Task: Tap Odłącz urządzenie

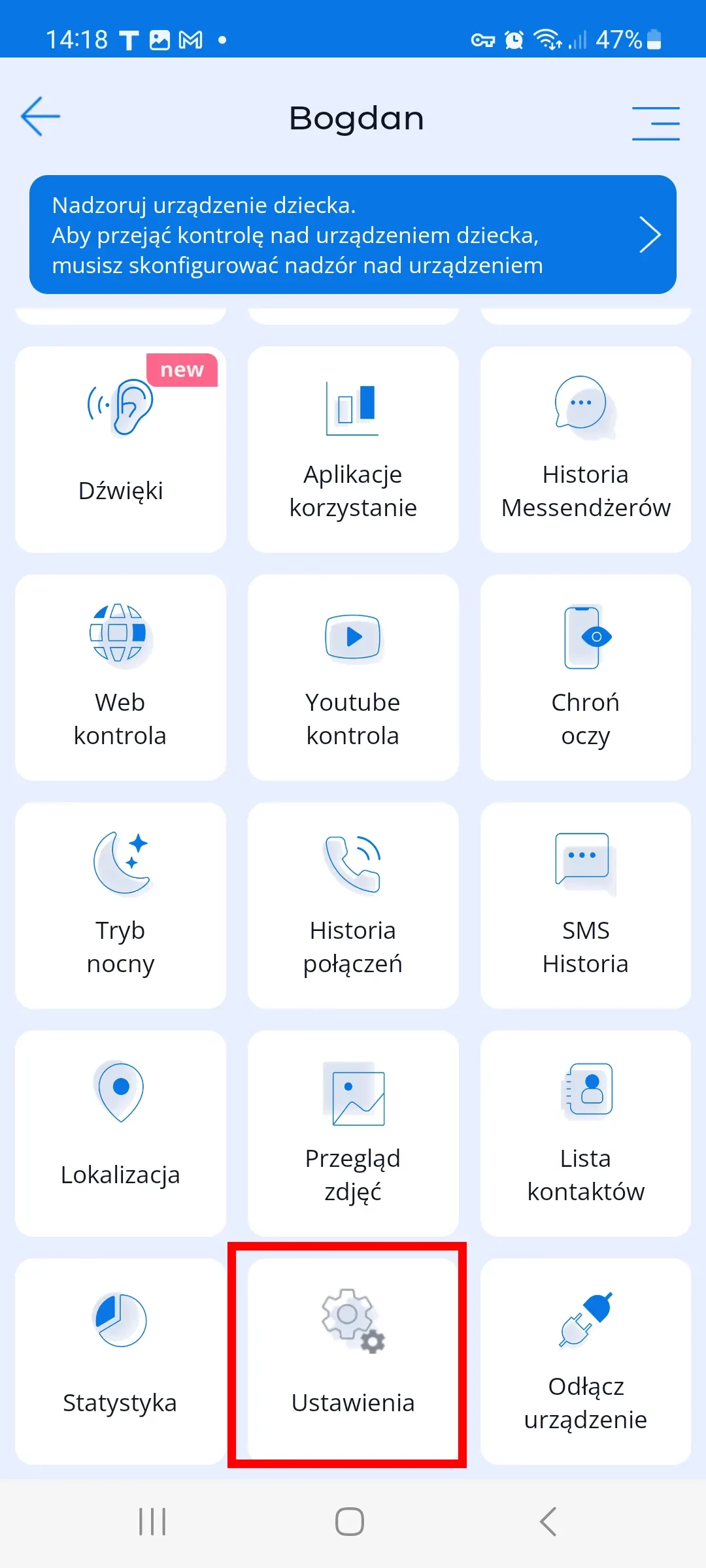Action: click(585, 1362)
